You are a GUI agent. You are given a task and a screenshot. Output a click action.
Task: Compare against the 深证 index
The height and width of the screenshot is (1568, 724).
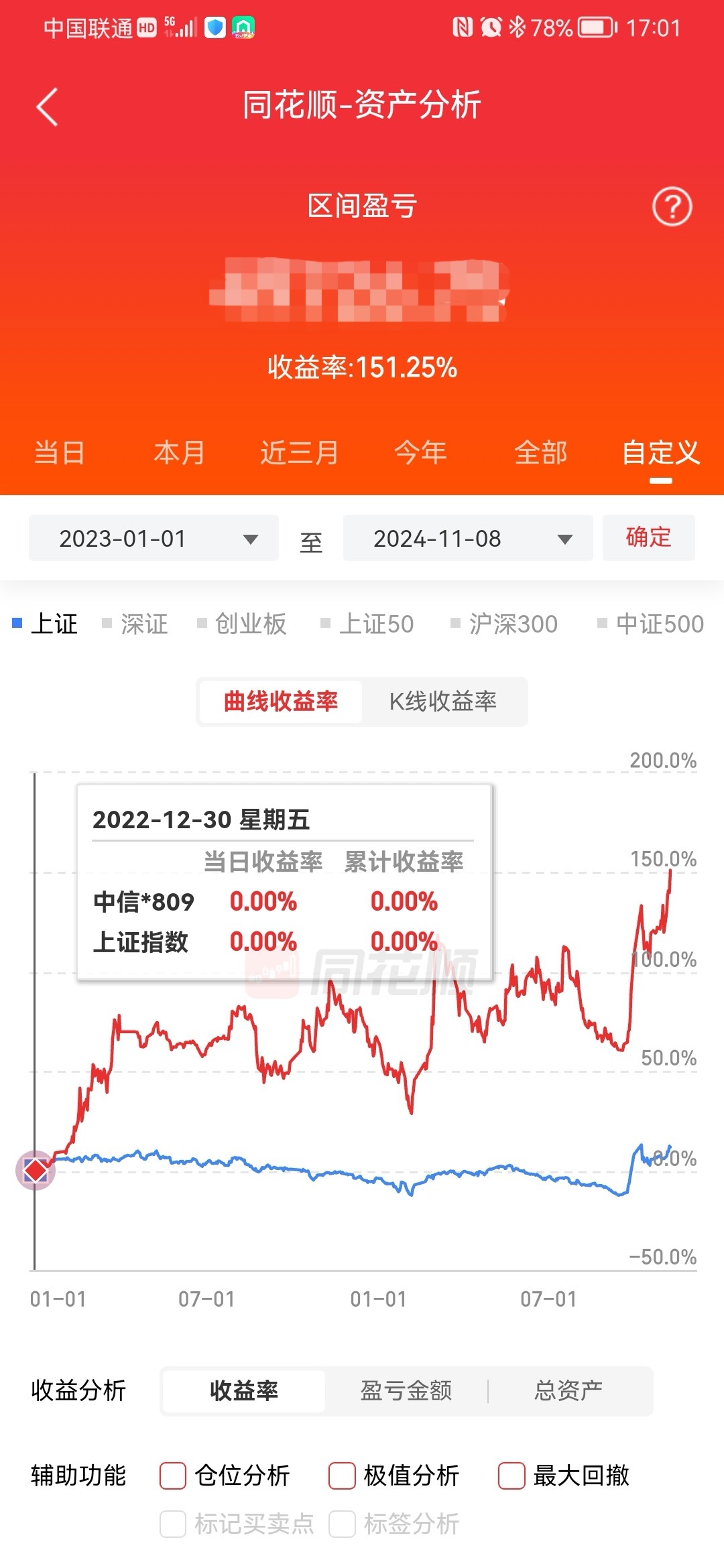point(135,624)
